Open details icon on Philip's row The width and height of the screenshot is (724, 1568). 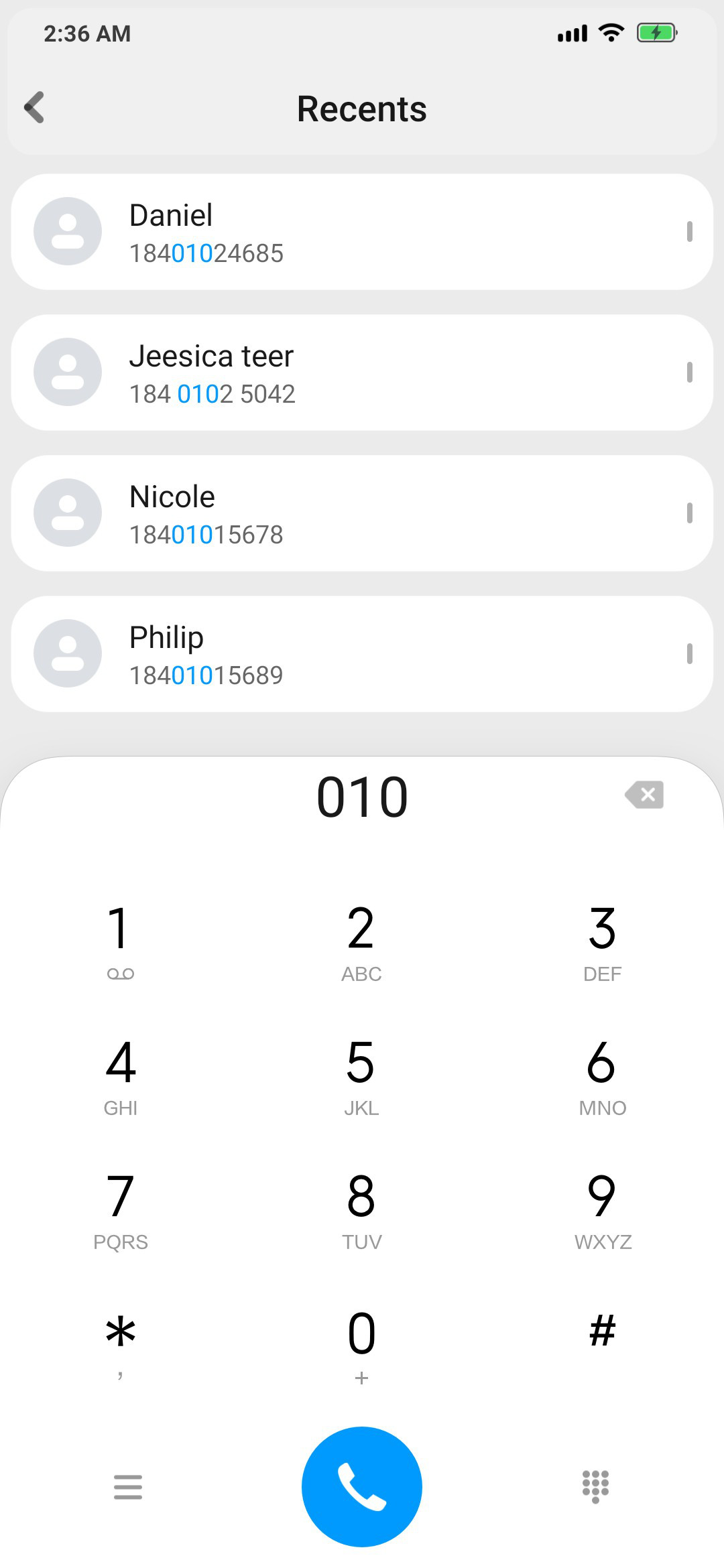tap(689, 654)
